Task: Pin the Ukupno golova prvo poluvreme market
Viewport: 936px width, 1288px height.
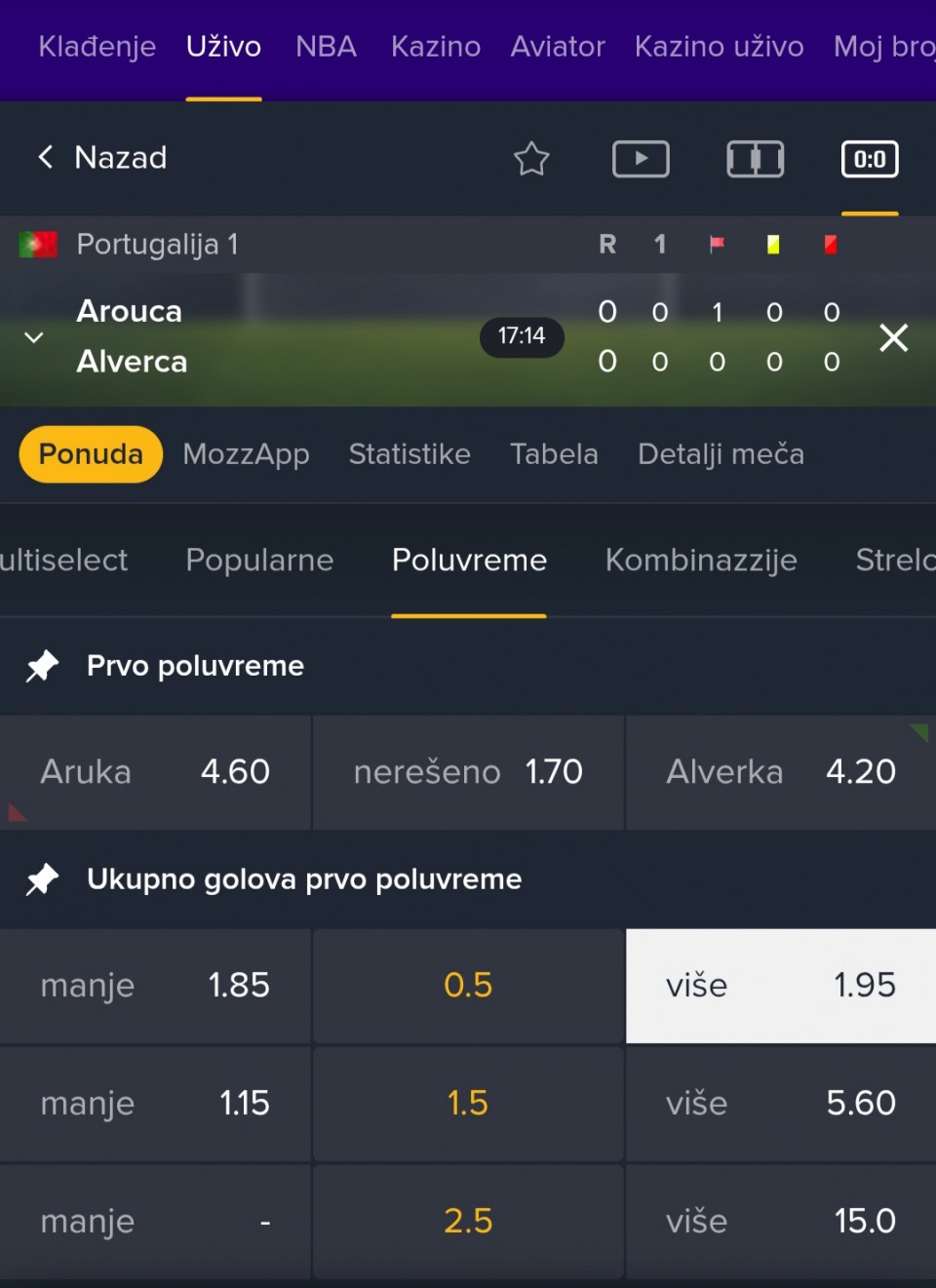Action: tap(42, 879)
